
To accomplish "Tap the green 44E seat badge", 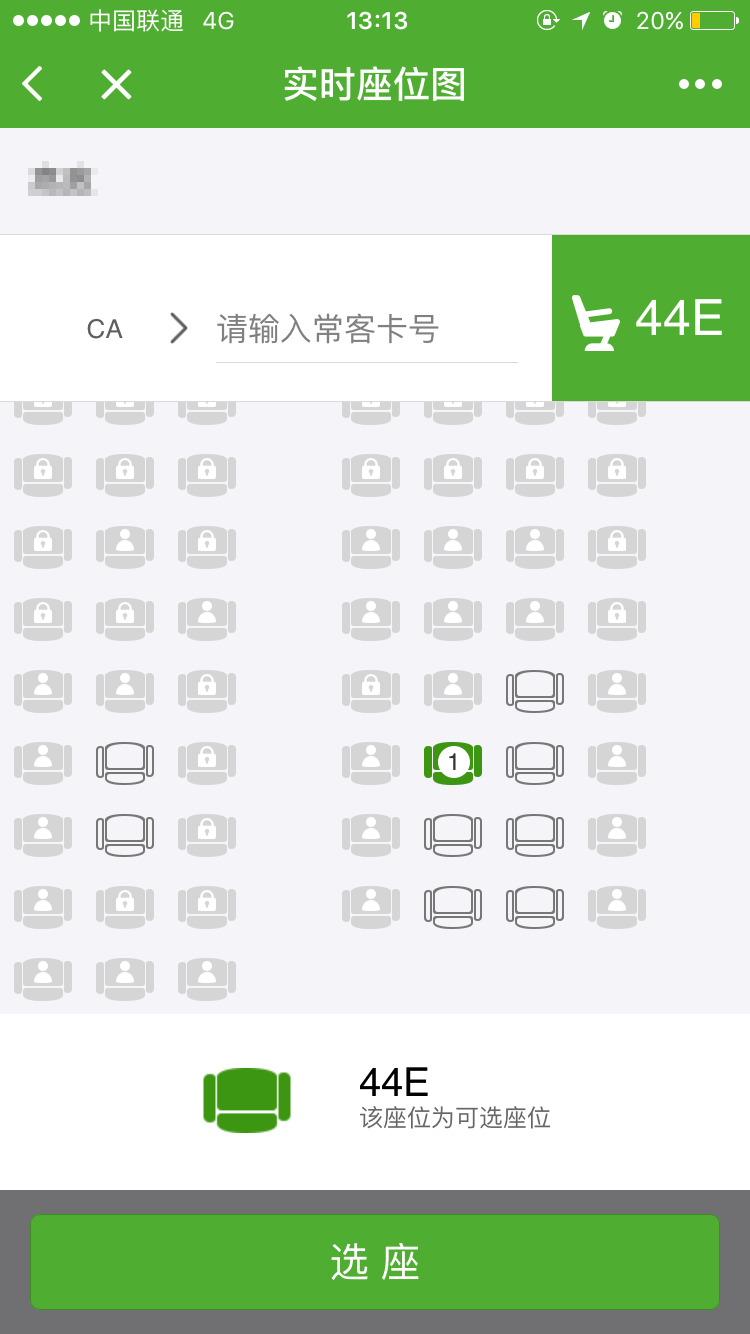I will coord(650,319).
